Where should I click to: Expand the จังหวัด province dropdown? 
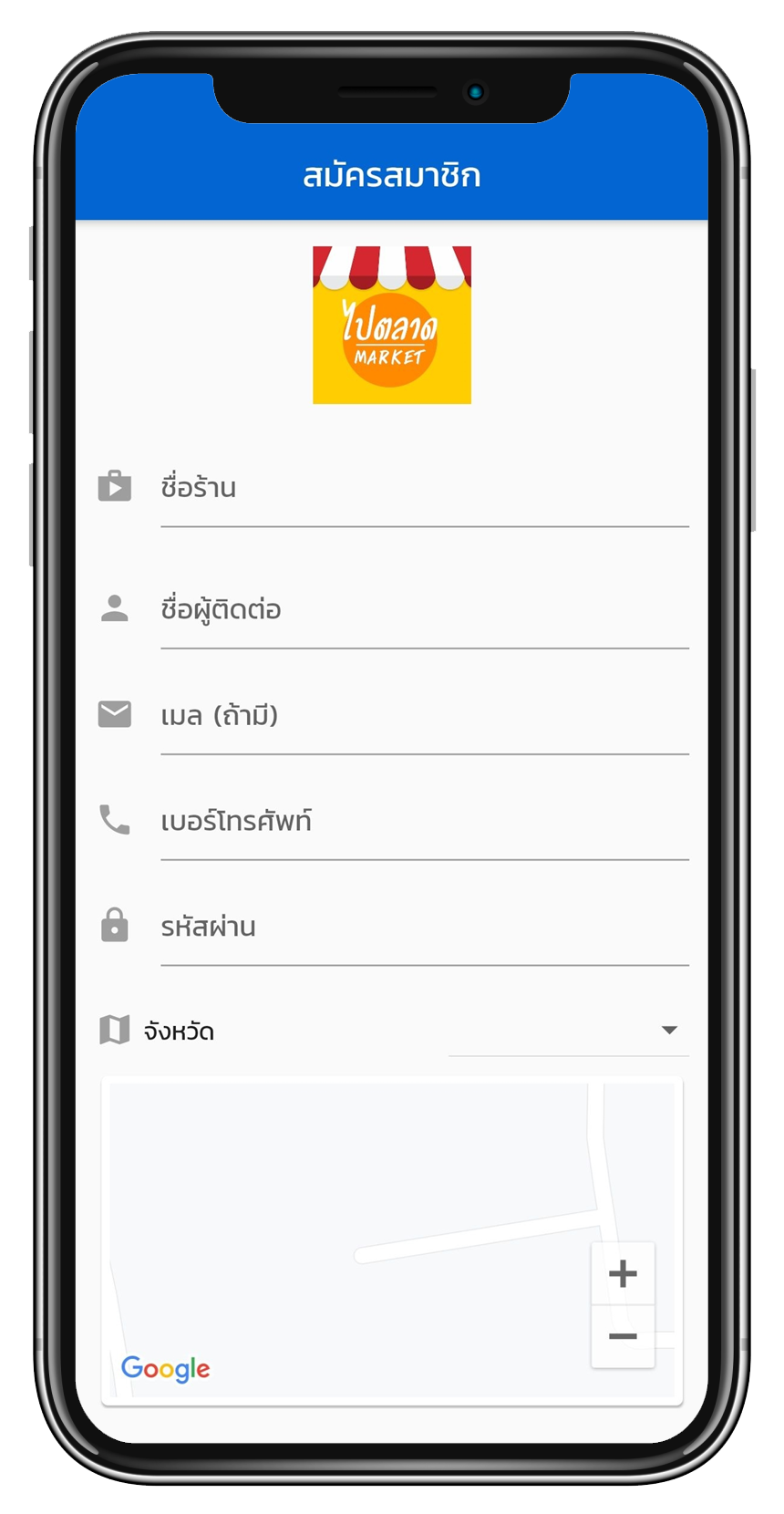tap(569, 1031)
